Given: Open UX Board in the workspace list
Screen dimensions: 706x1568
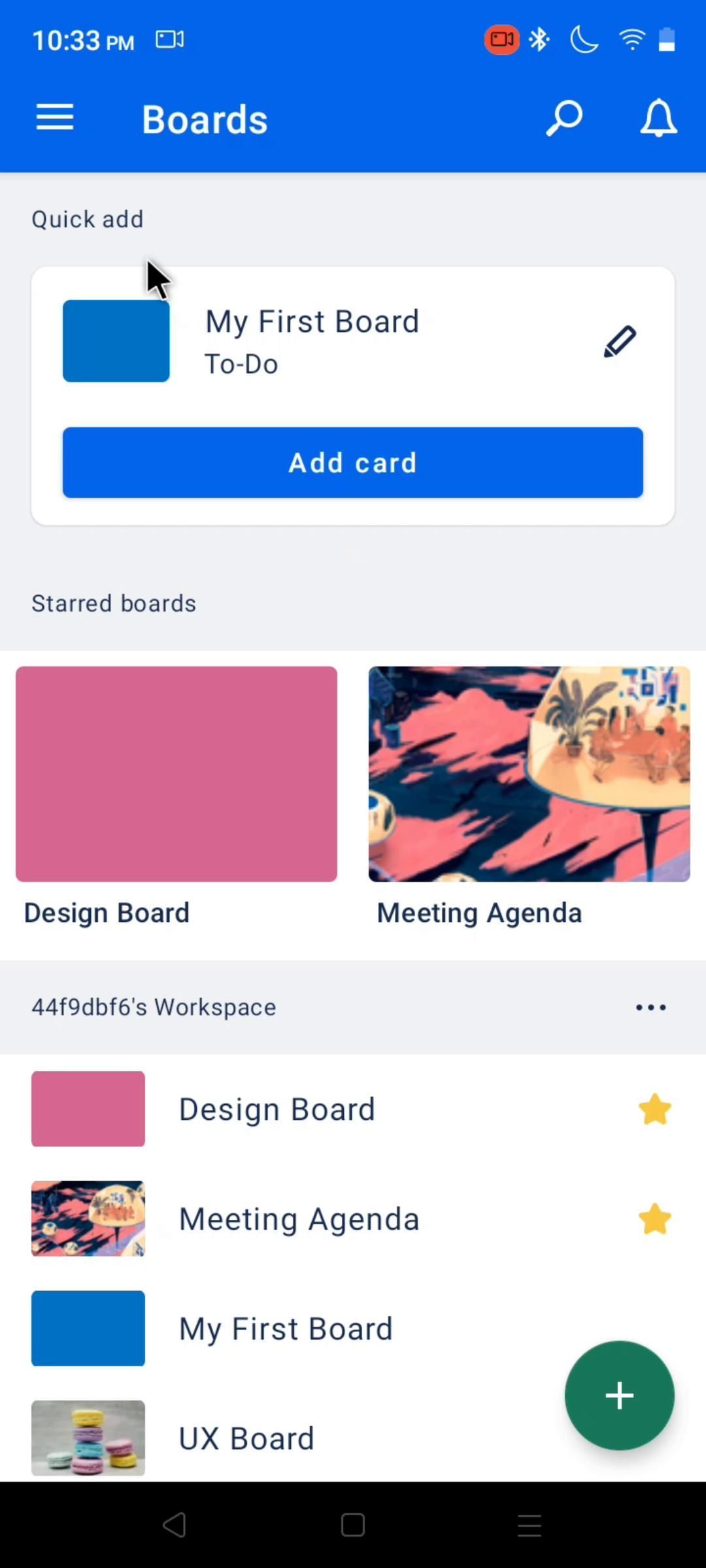Looking at the screenshot, I should 246,1439.
